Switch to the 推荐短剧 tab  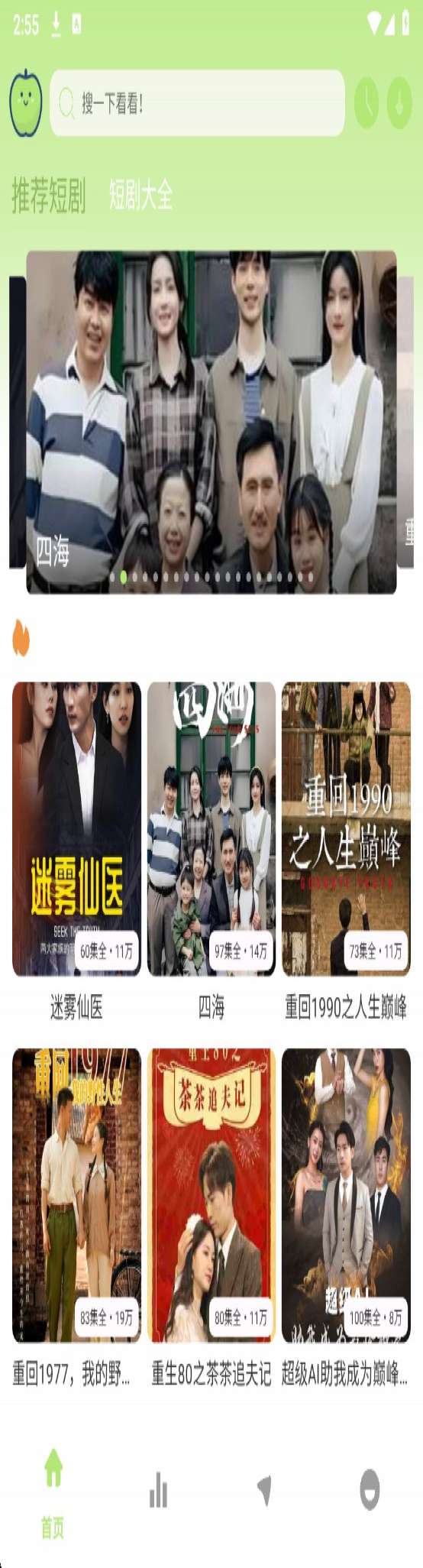(49, 196)
